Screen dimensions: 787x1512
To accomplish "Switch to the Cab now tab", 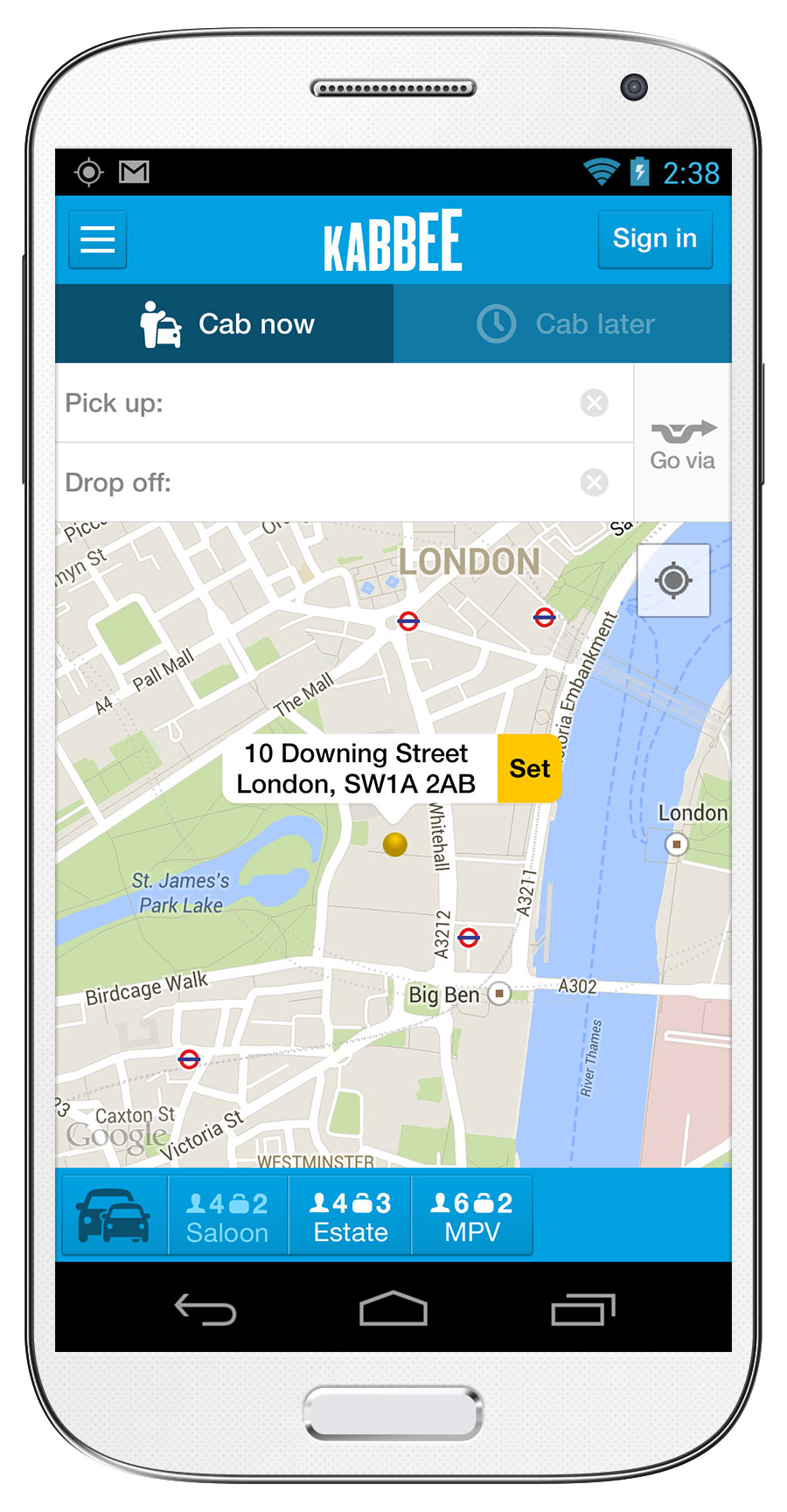I will coord(225,323).
